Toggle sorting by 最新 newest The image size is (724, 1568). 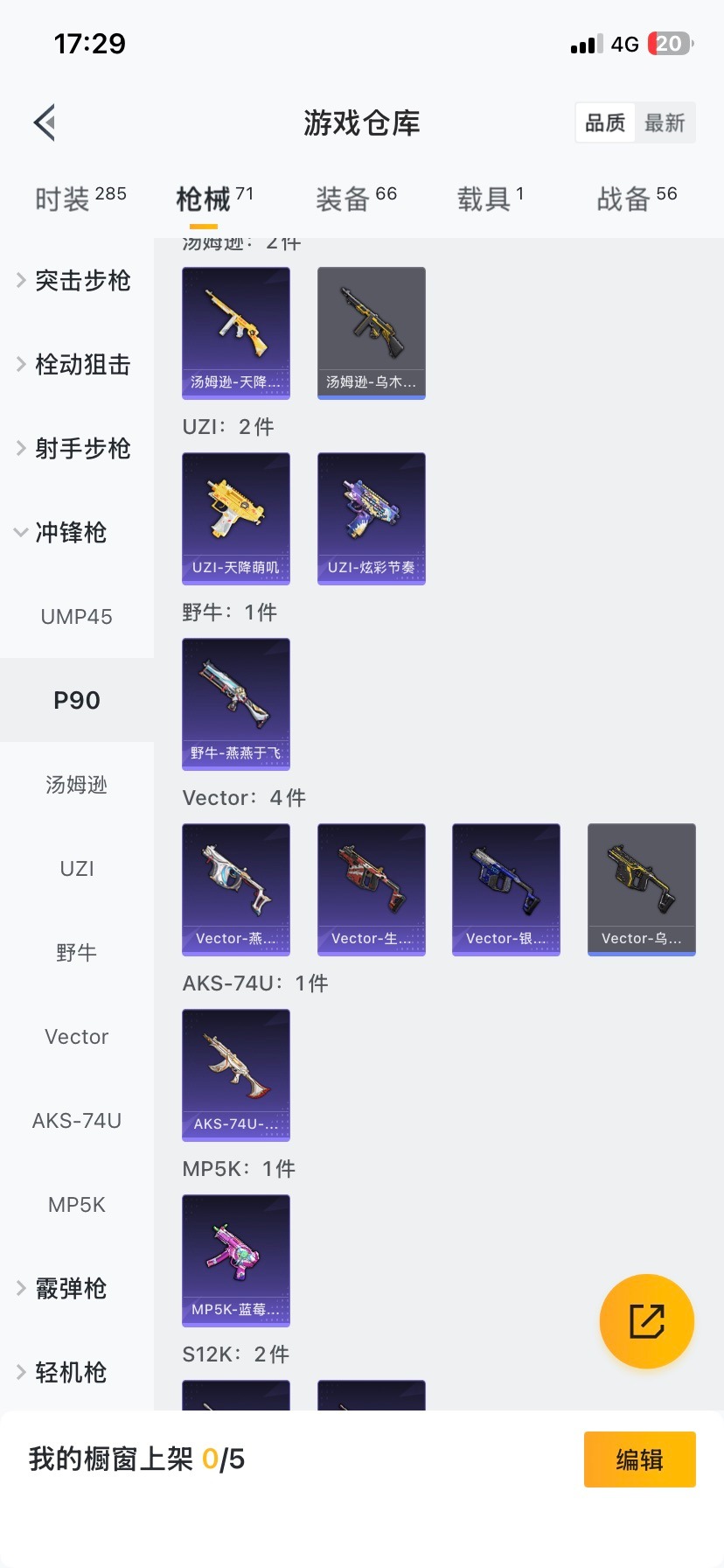tap(666, 122)
